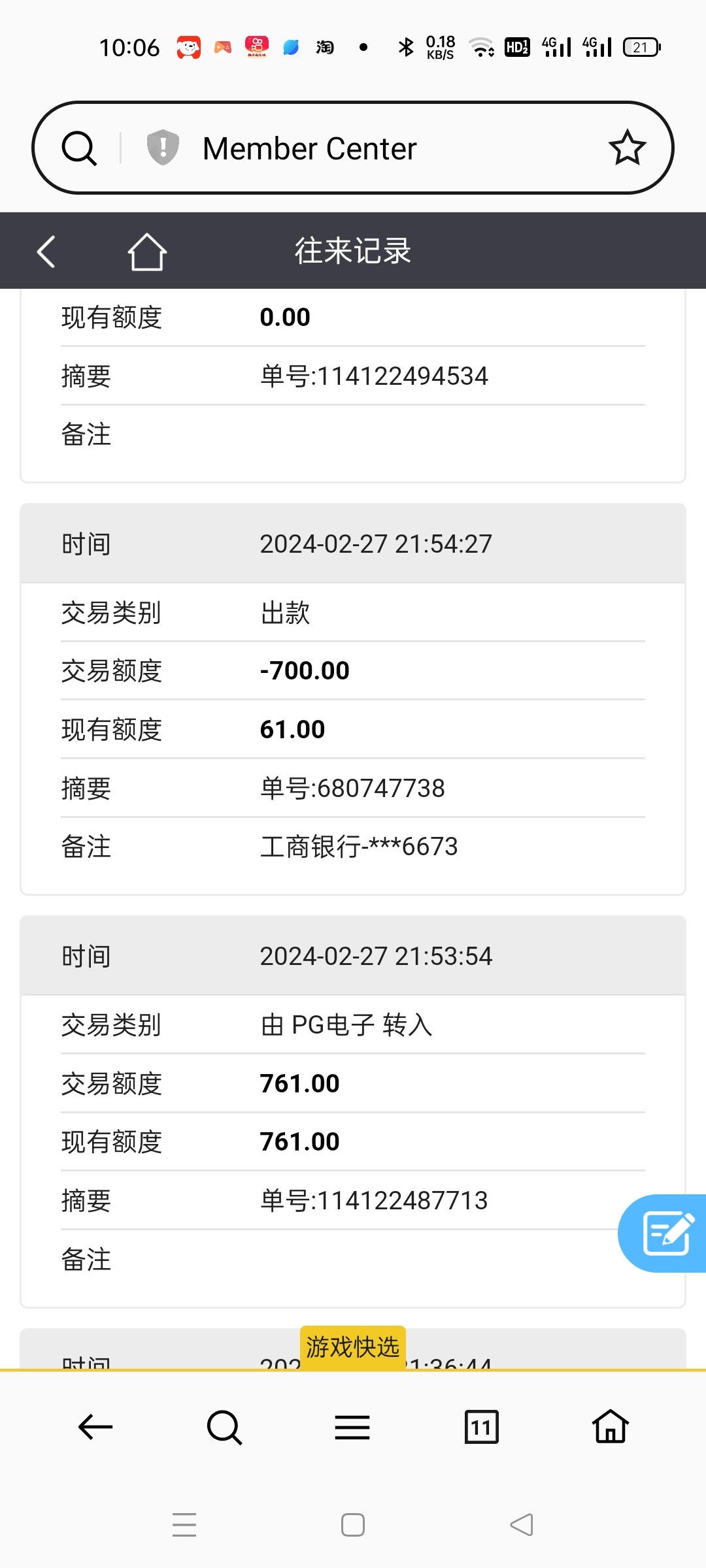Go to browser home page
706x1568 pixels.
(x=610, y=1426)
